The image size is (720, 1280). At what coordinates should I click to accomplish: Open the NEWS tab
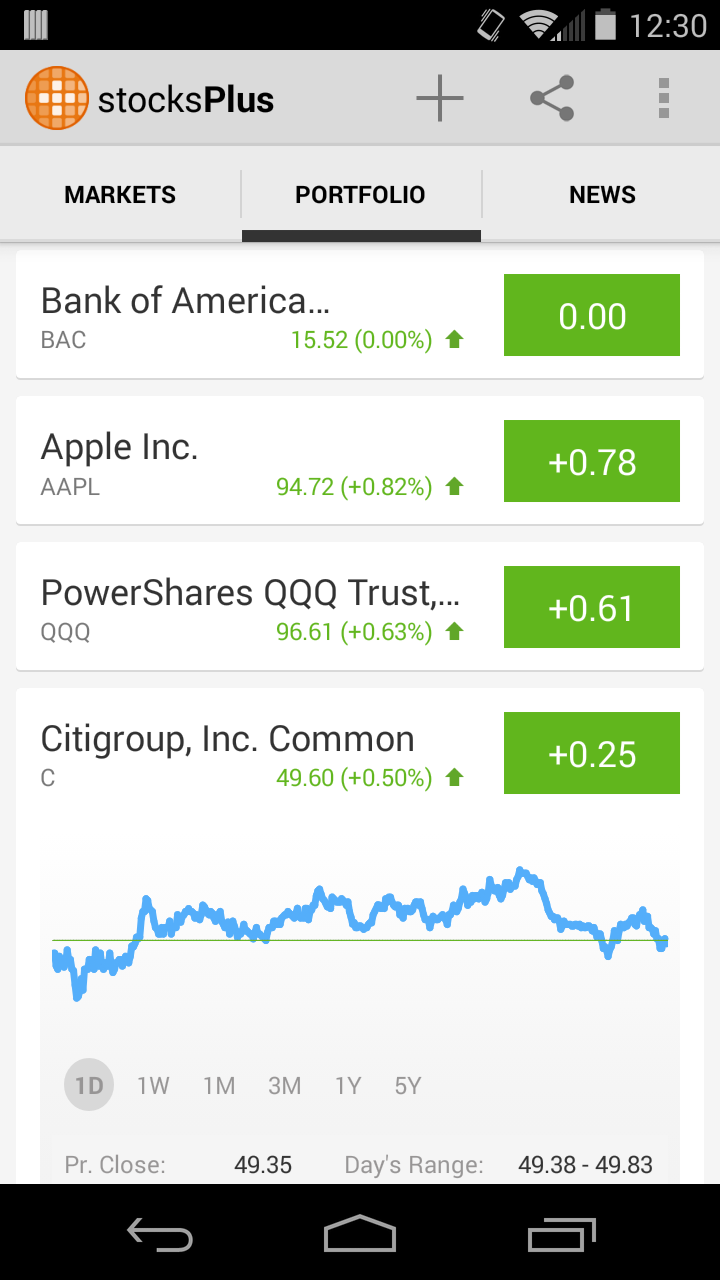pyautogui.click(x=602, y=194)
